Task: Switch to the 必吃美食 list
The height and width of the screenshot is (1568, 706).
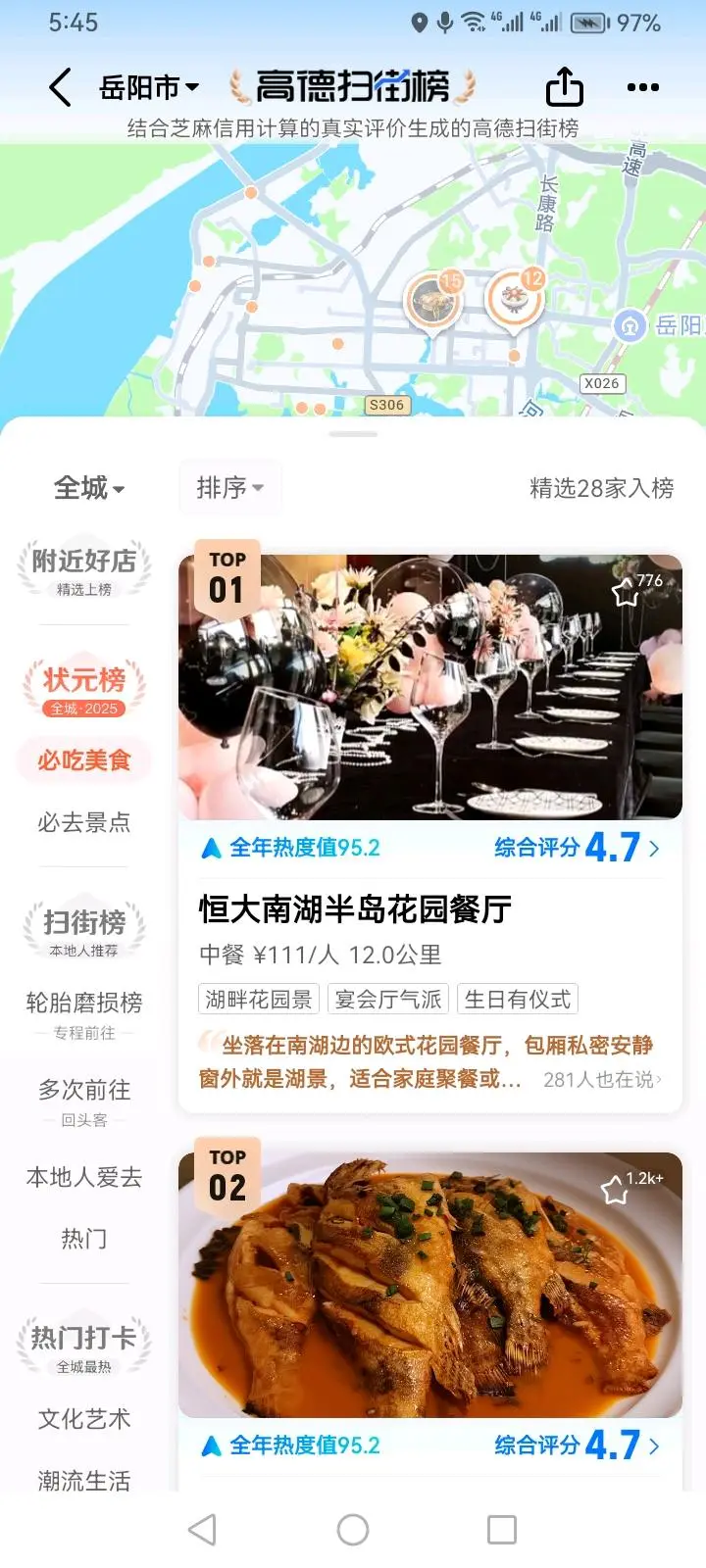Action: [x=84, y=760]
